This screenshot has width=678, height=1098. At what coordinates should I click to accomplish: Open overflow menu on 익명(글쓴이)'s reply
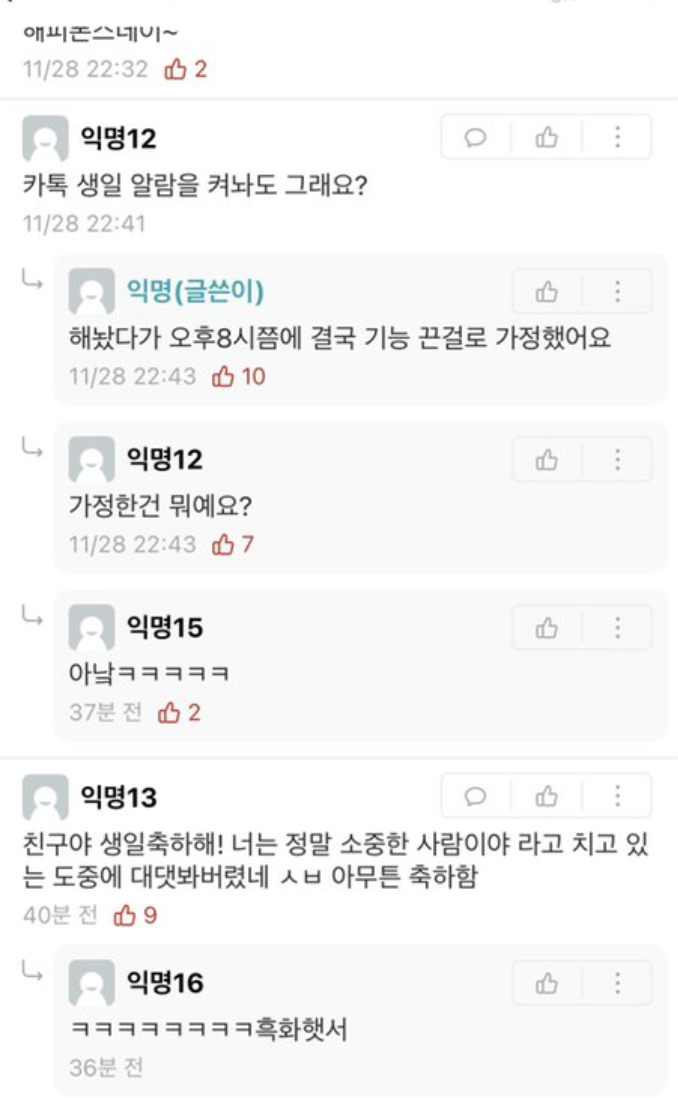coord(618,292)
